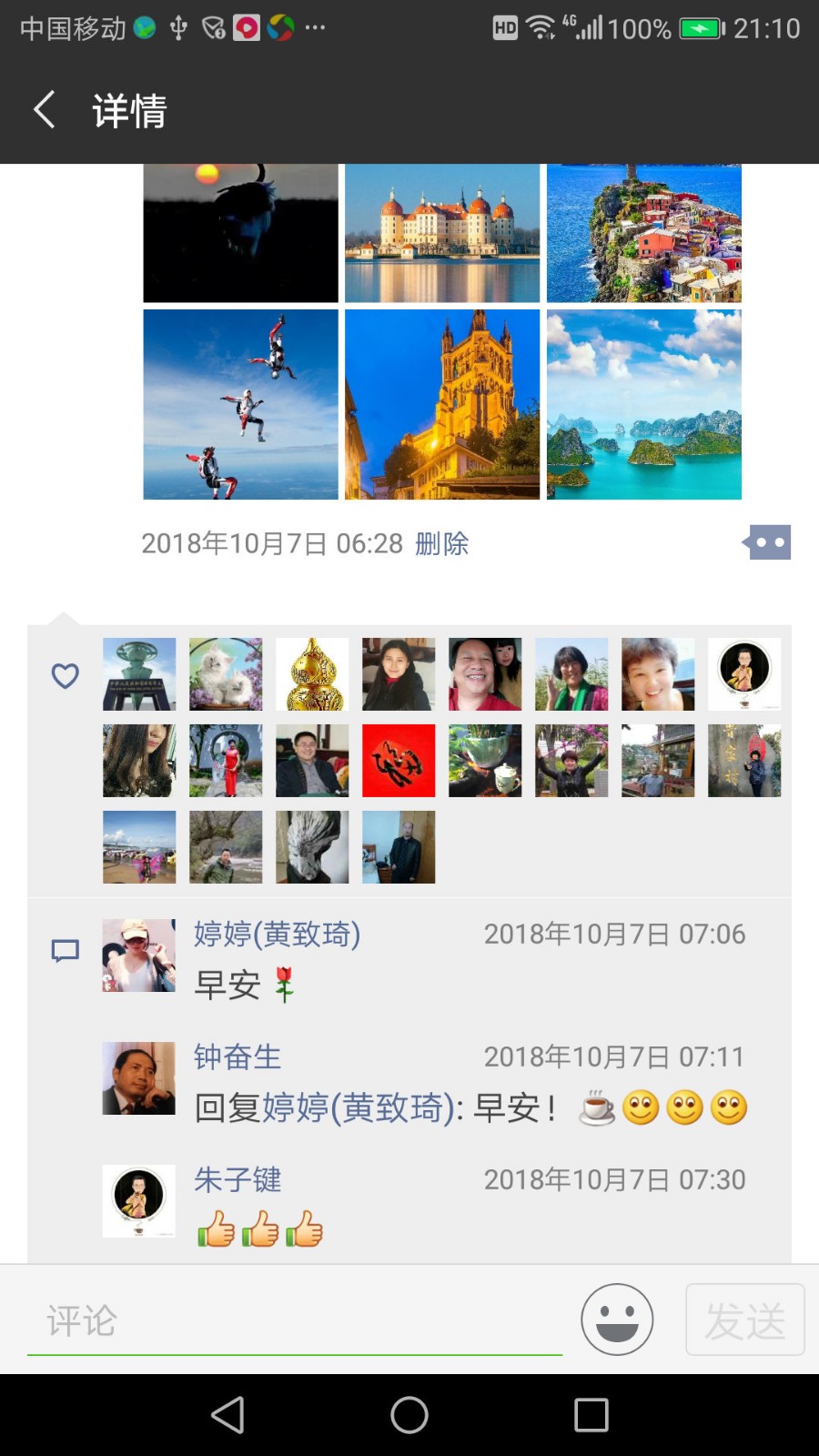Open the like and comment popup button
The image size is (819, 1456).
click(769, 542)
